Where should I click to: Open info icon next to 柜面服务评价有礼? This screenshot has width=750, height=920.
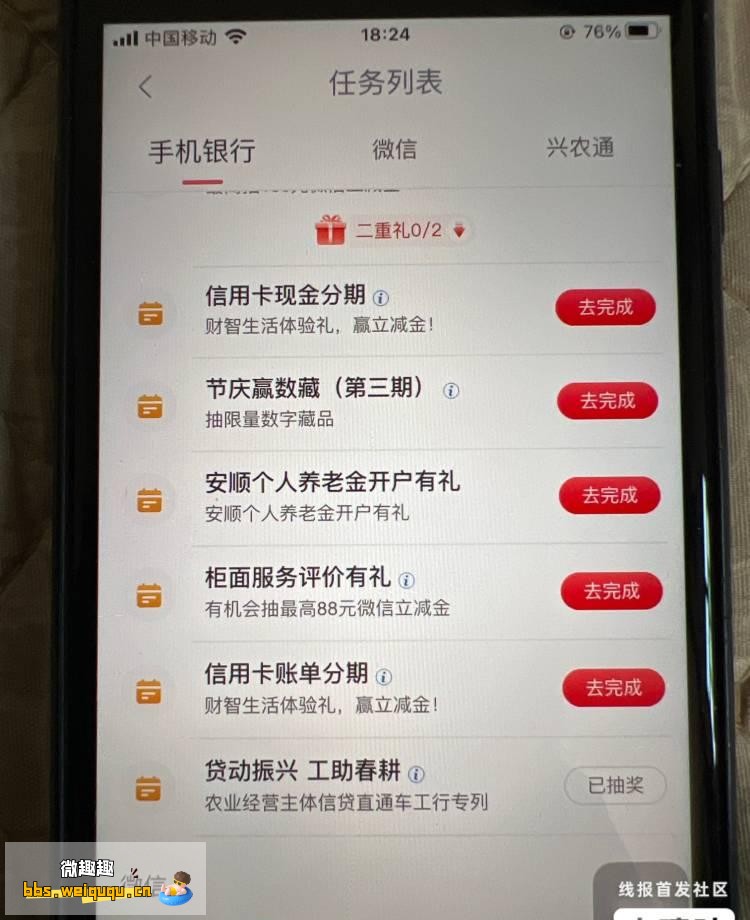pyautogui.click(x=406, y=580)
